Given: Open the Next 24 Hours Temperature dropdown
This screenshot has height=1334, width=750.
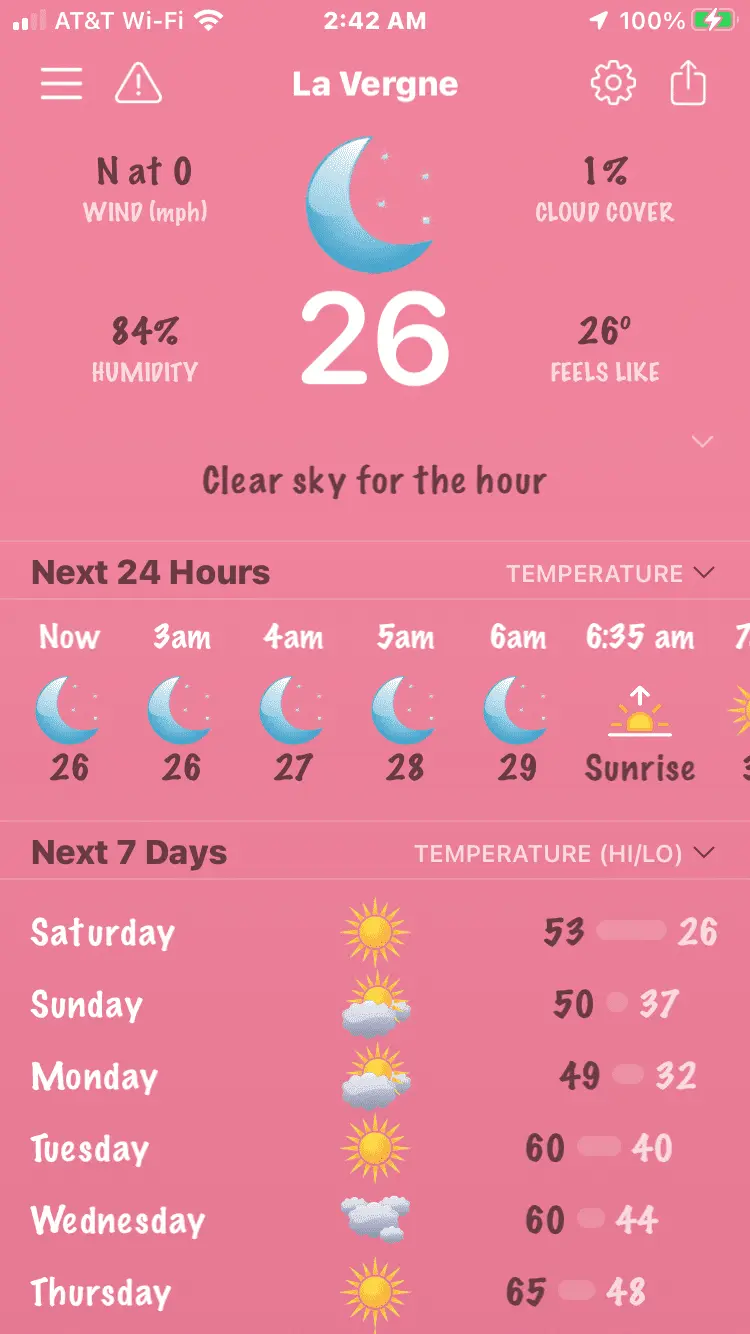Looking at the screenshot, I should [610, 573].
